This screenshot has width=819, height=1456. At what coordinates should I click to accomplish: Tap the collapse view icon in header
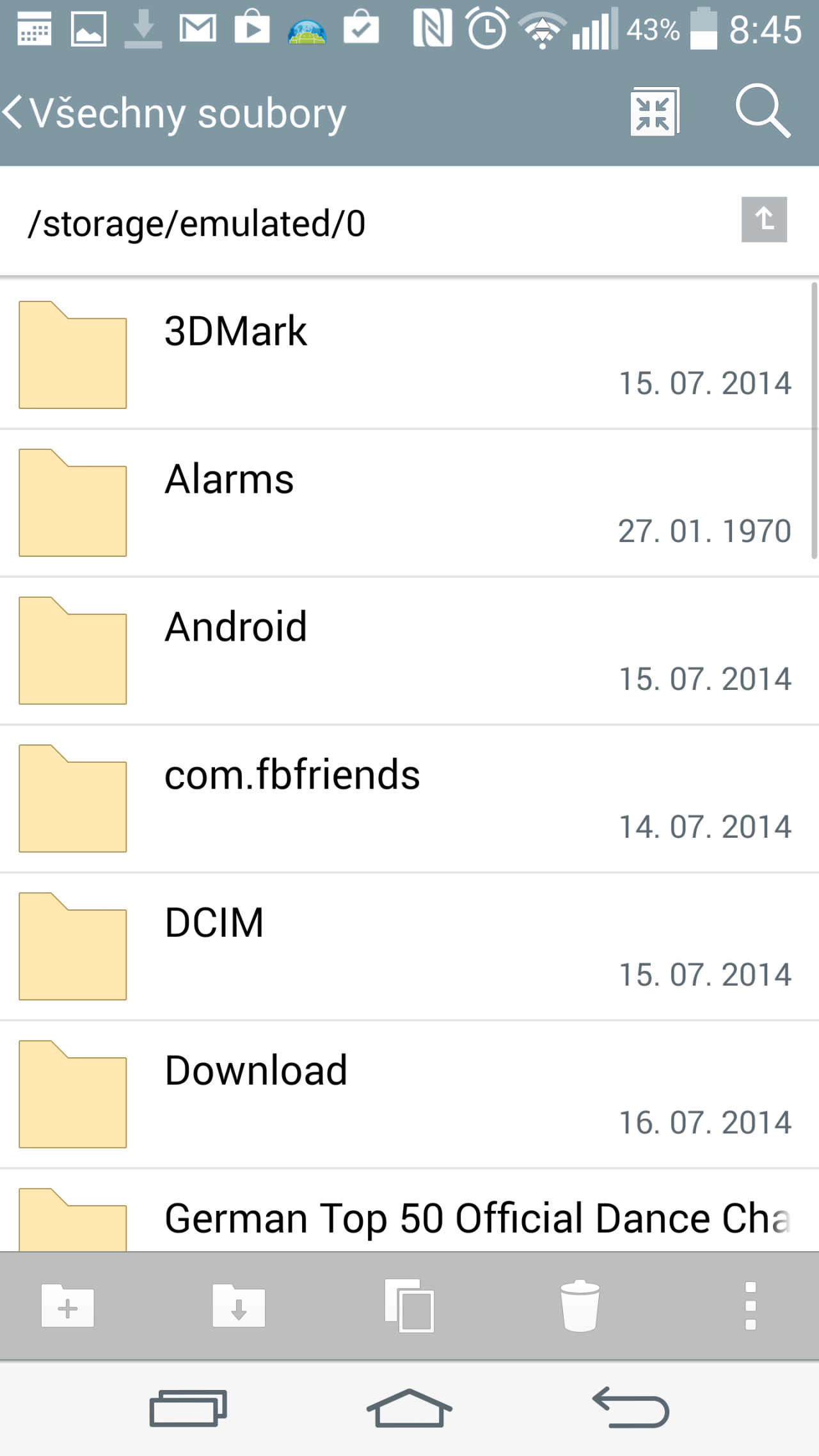(x=655, y=111)
